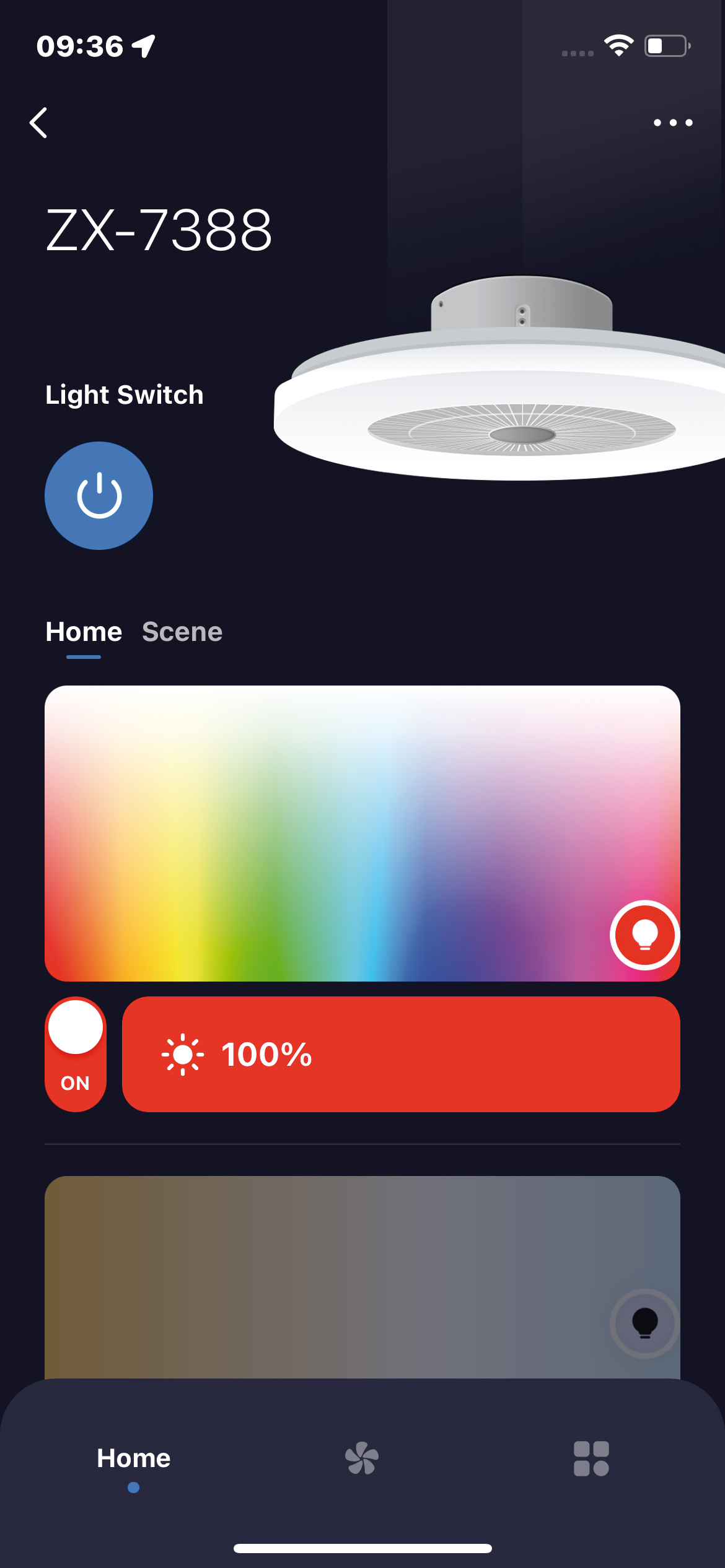
Task: Open the grid tab in the bottom bar
Action: tap(591, 1458)
